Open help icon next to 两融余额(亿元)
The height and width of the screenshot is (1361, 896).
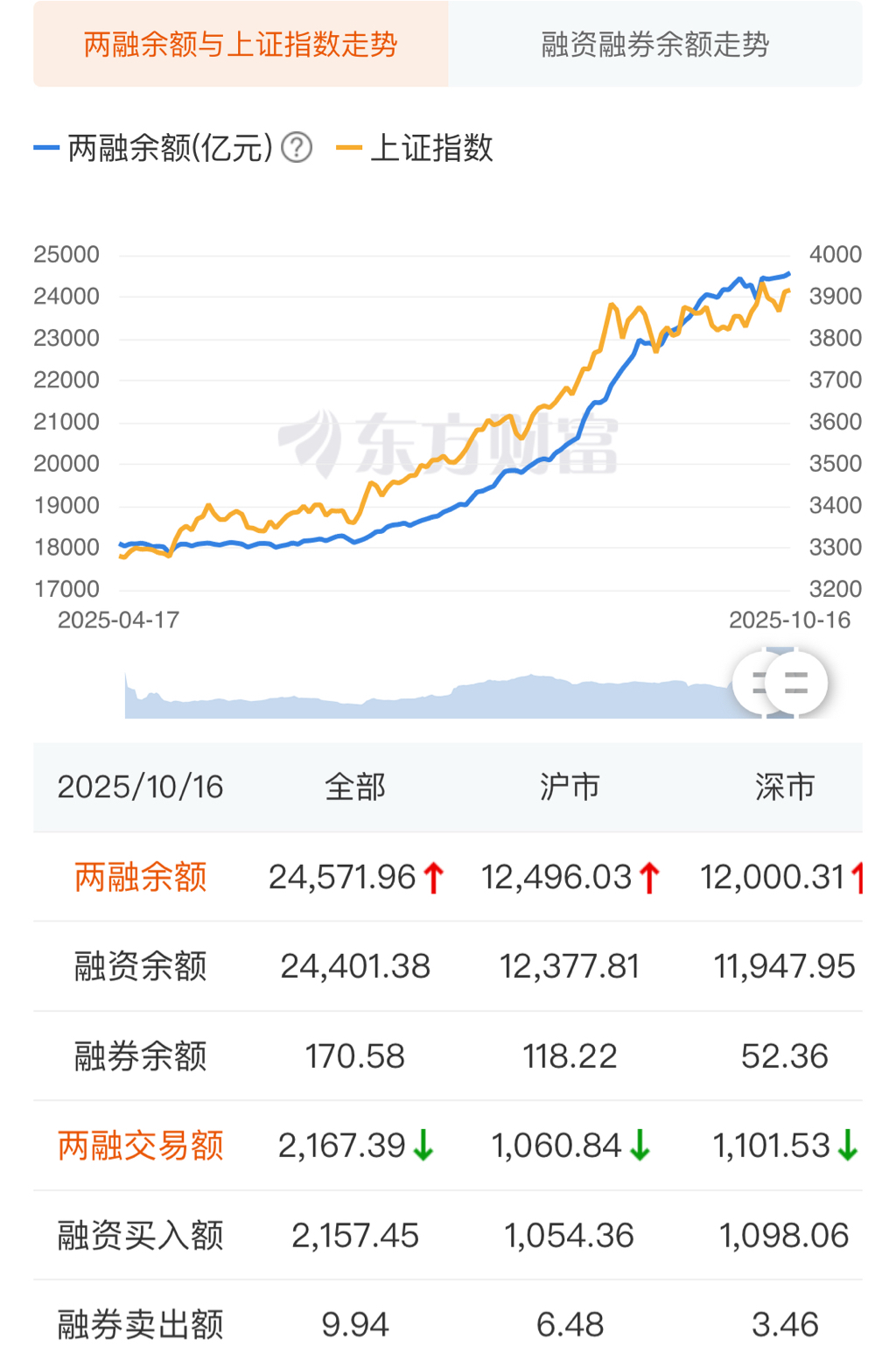pos(297,148)
